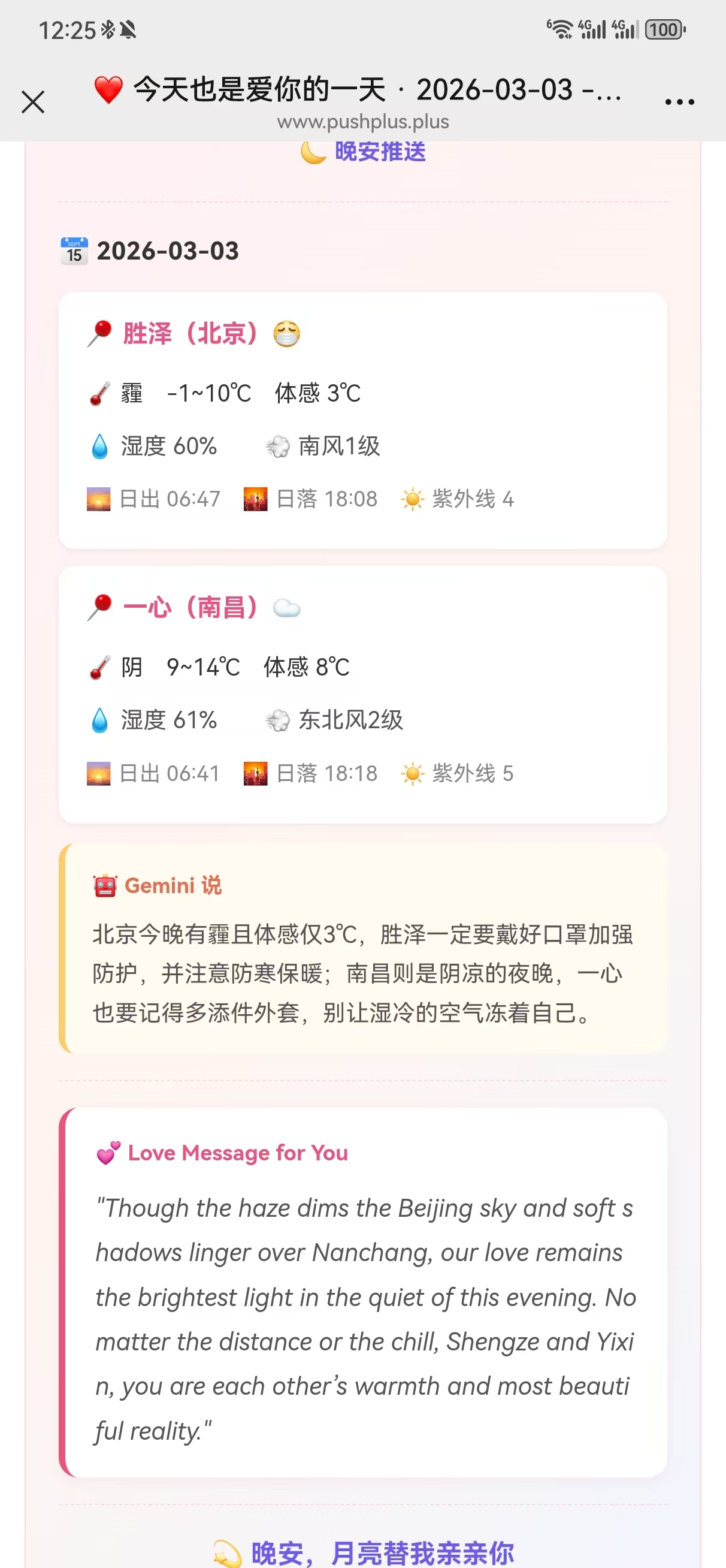Screen dimensions: 726x1568
Task: Click the sunrise icon showing 日出 06:47
Action: tap(99, 499)
